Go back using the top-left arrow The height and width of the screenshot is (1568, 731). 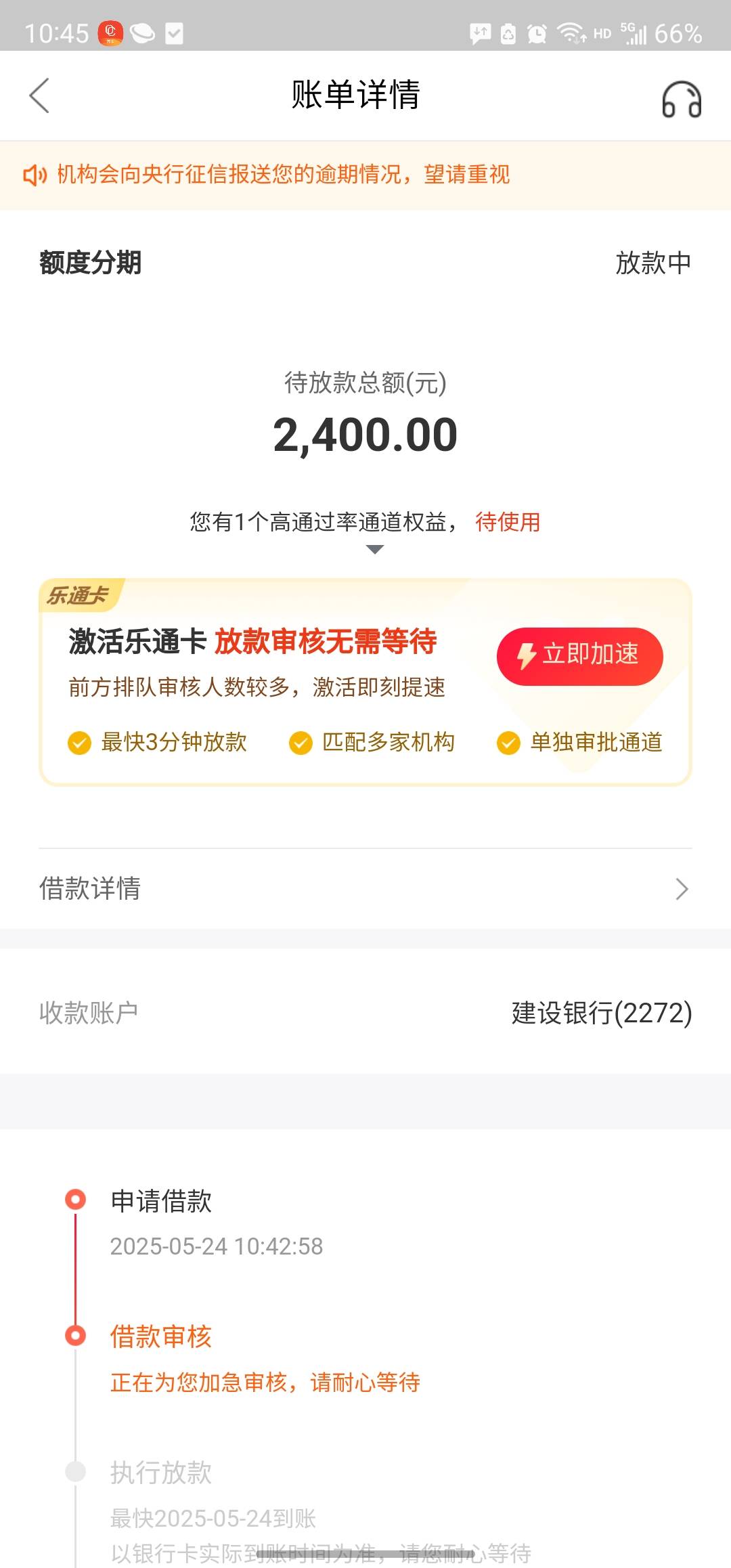coord(39,95)
